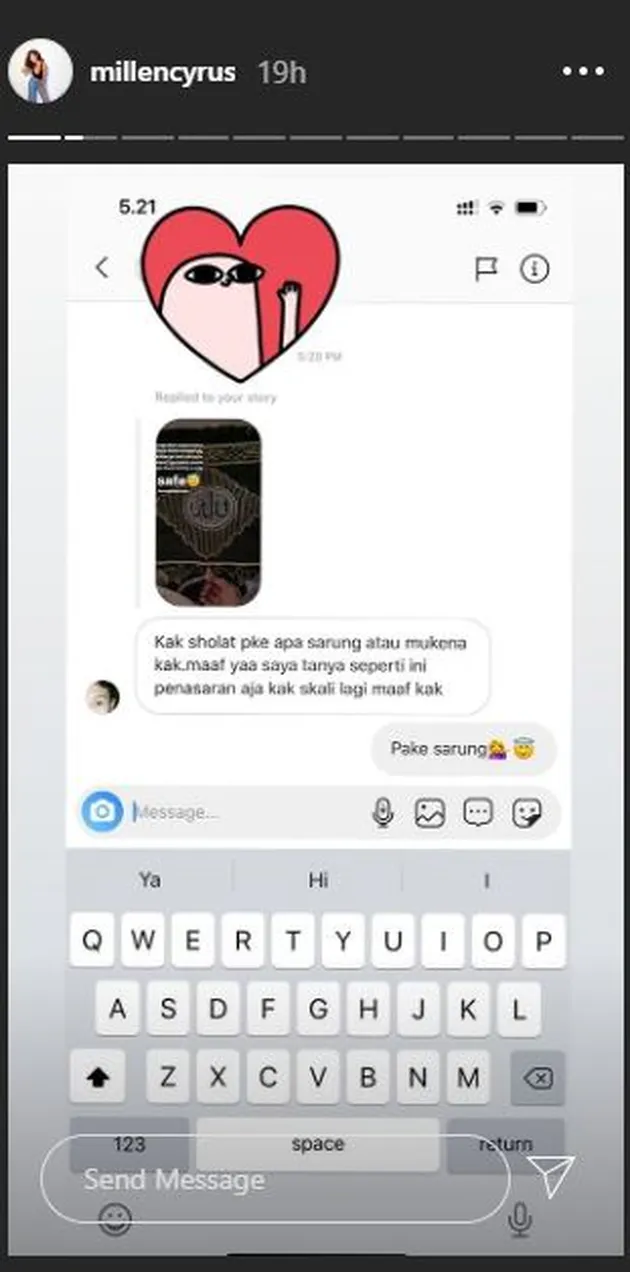Image resolution: width=630 pixels, height=1272 pixels.
Task: Open millencyrus profile picture
Action: pos(40,73)
